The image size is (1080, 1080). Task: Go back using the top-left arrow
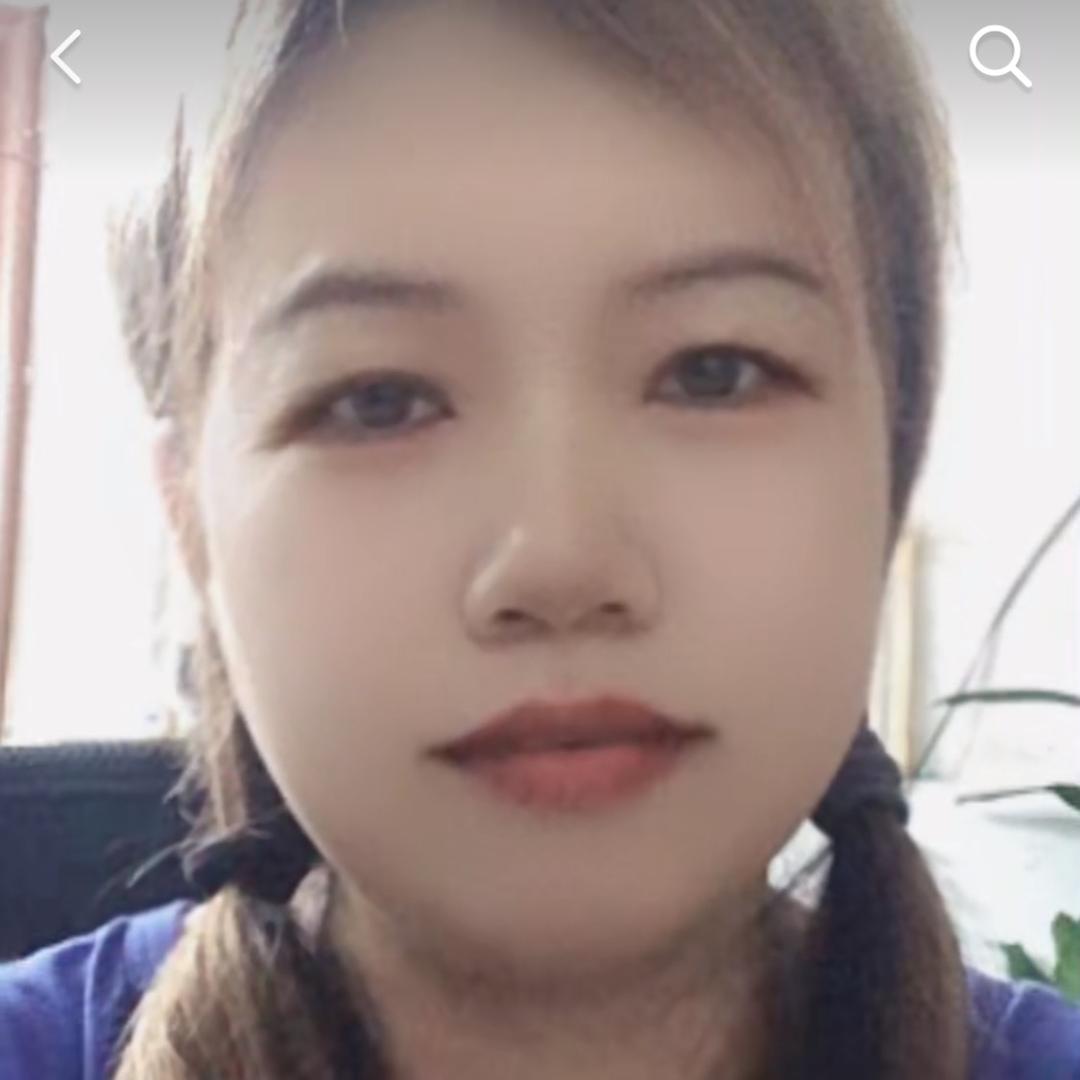(66, 57)
